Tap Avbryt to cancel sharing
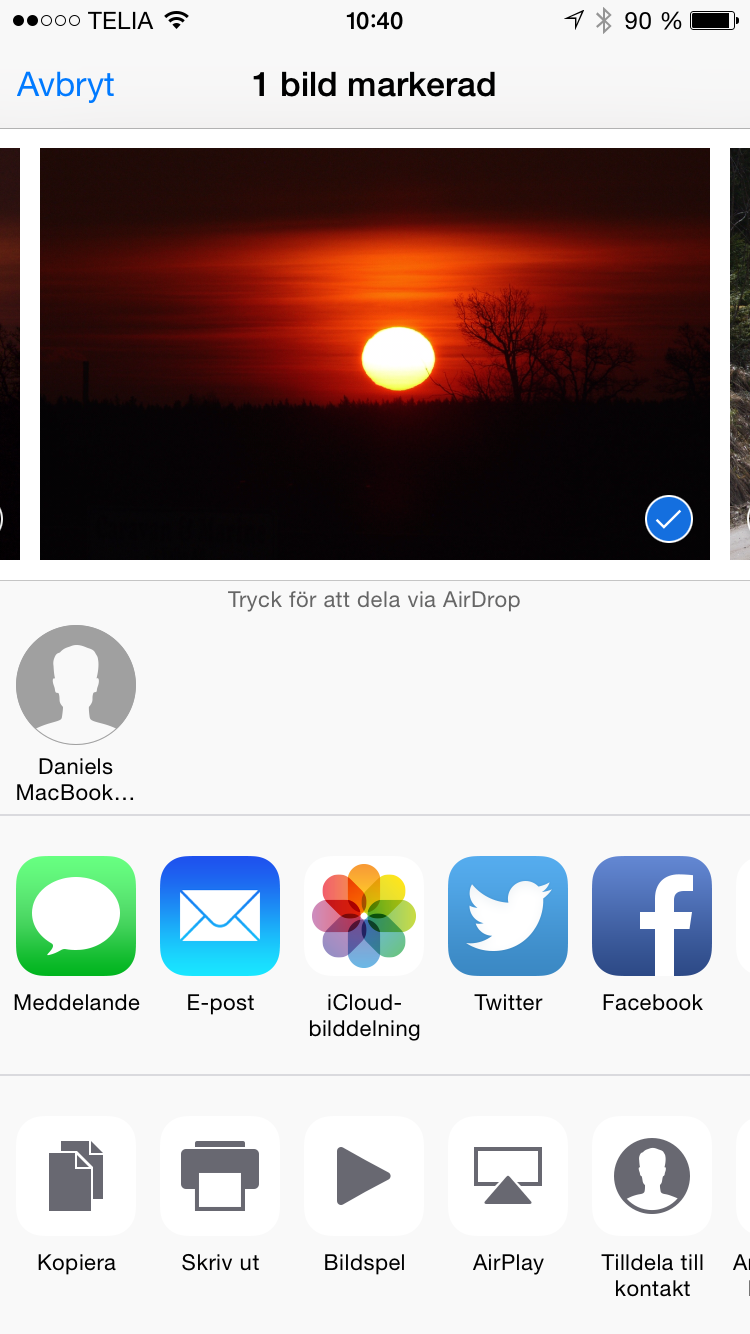The image size is (750, 1334). (x=66, y=85)
